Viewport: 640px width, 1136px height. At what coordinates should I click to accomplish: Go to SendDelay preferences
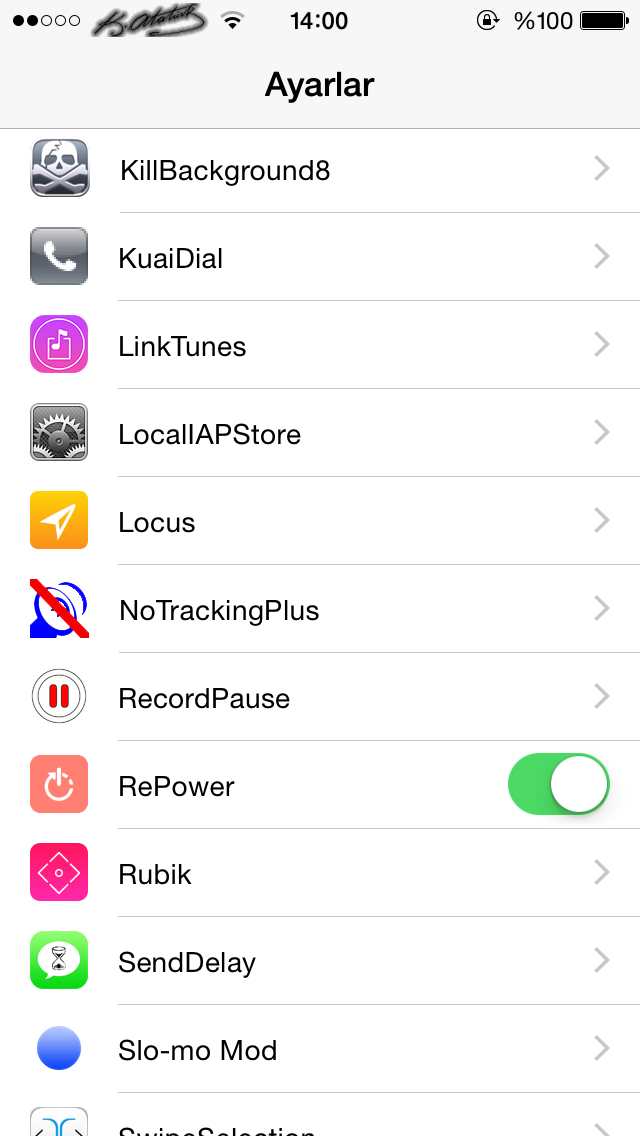320,961
